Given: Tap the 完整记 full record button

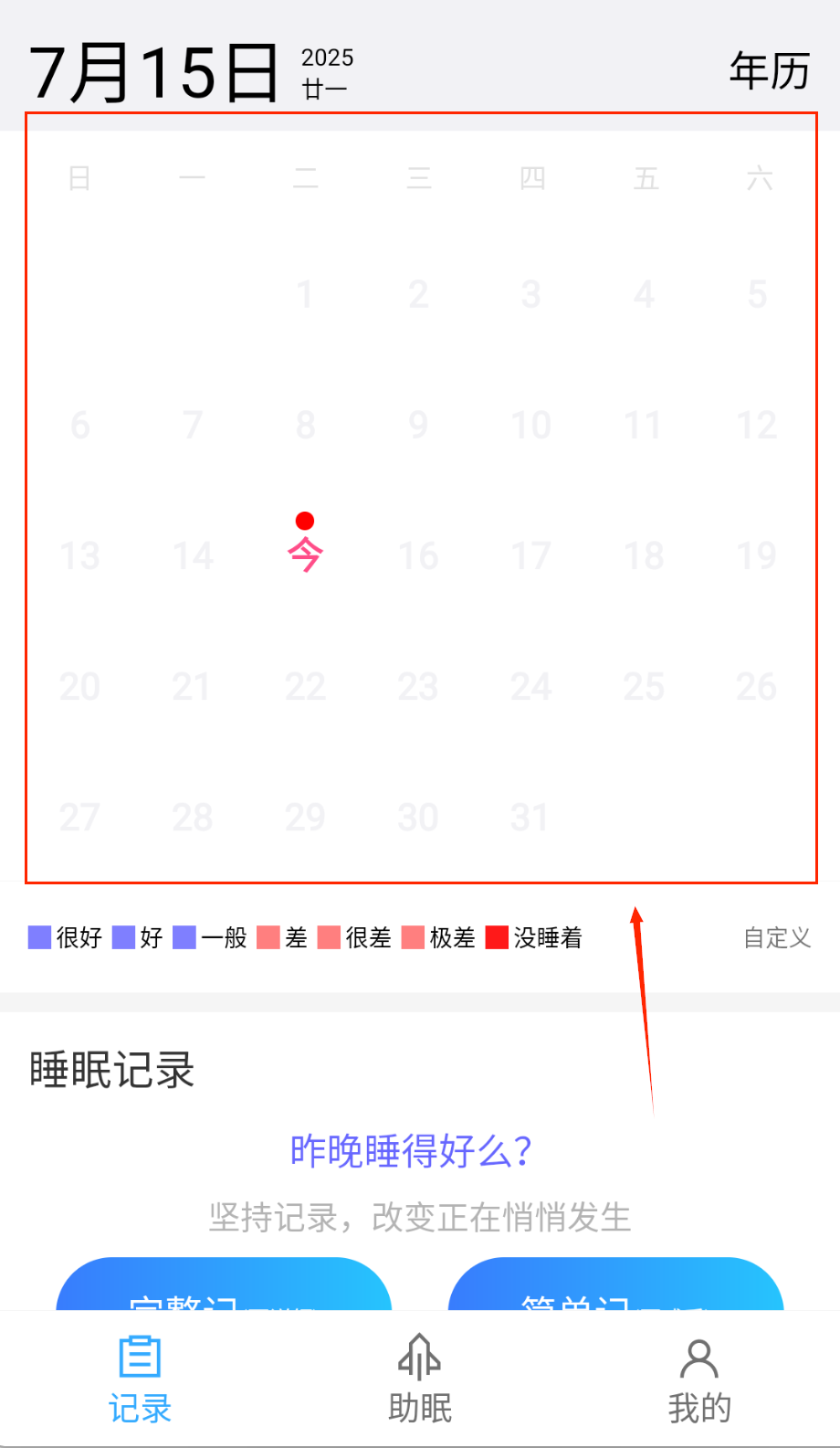Looking at the screenshot, I should tap(224, 1286).
